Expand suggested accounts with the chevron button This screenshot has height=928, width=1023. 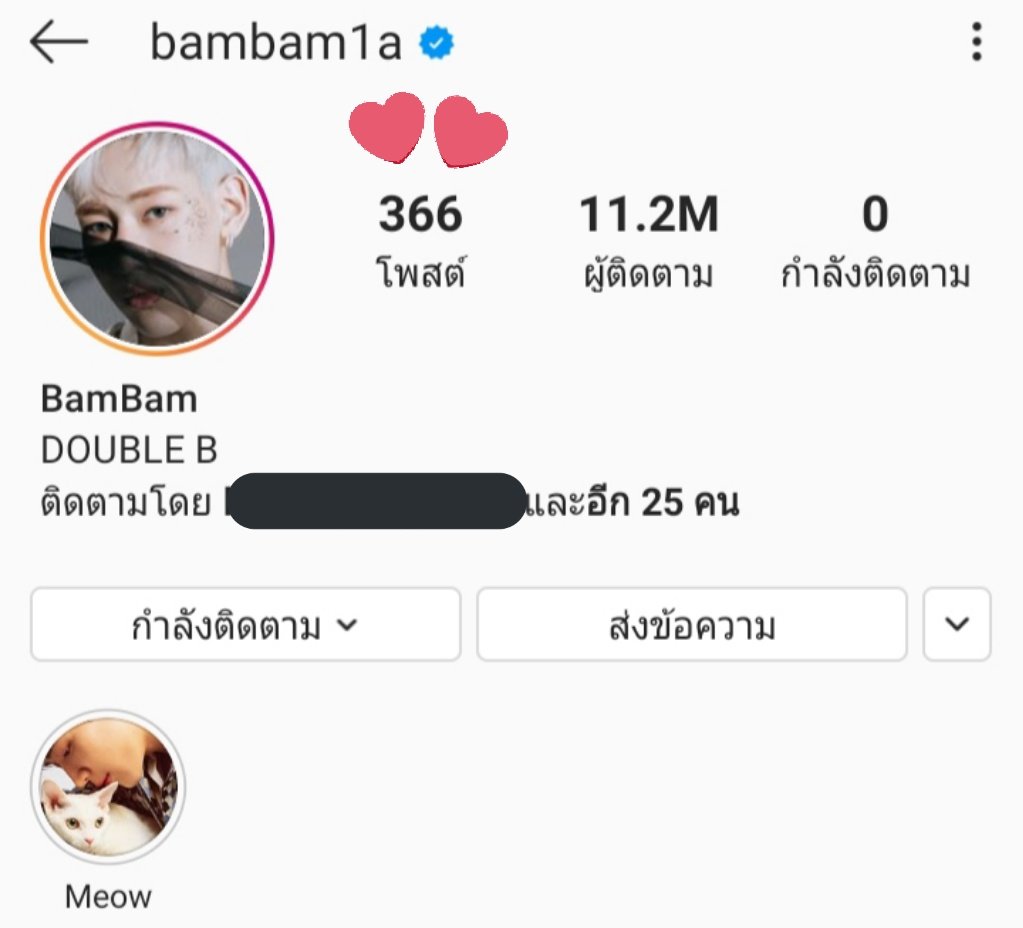957,625
